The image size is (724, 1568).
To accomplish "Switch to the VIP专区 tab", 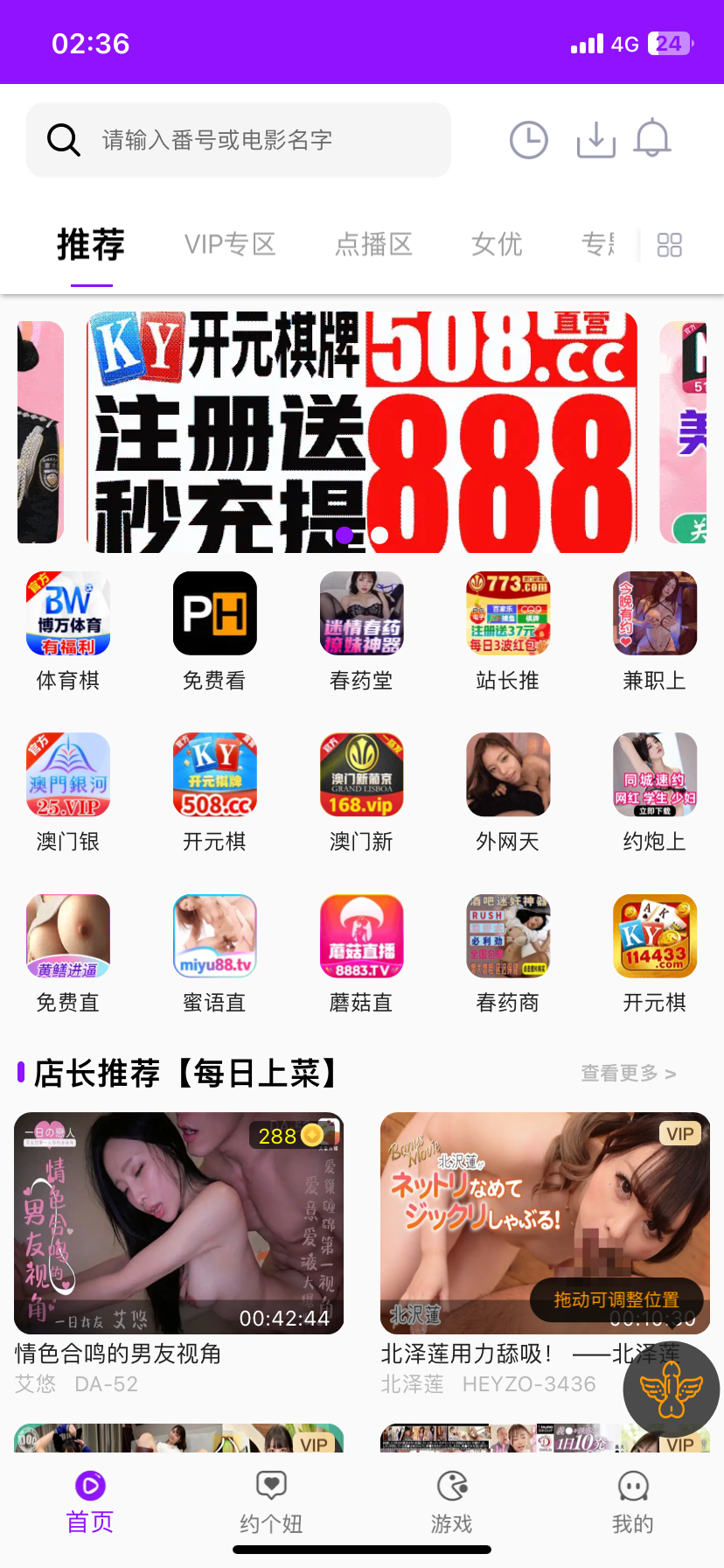I will tap(230, 244).
